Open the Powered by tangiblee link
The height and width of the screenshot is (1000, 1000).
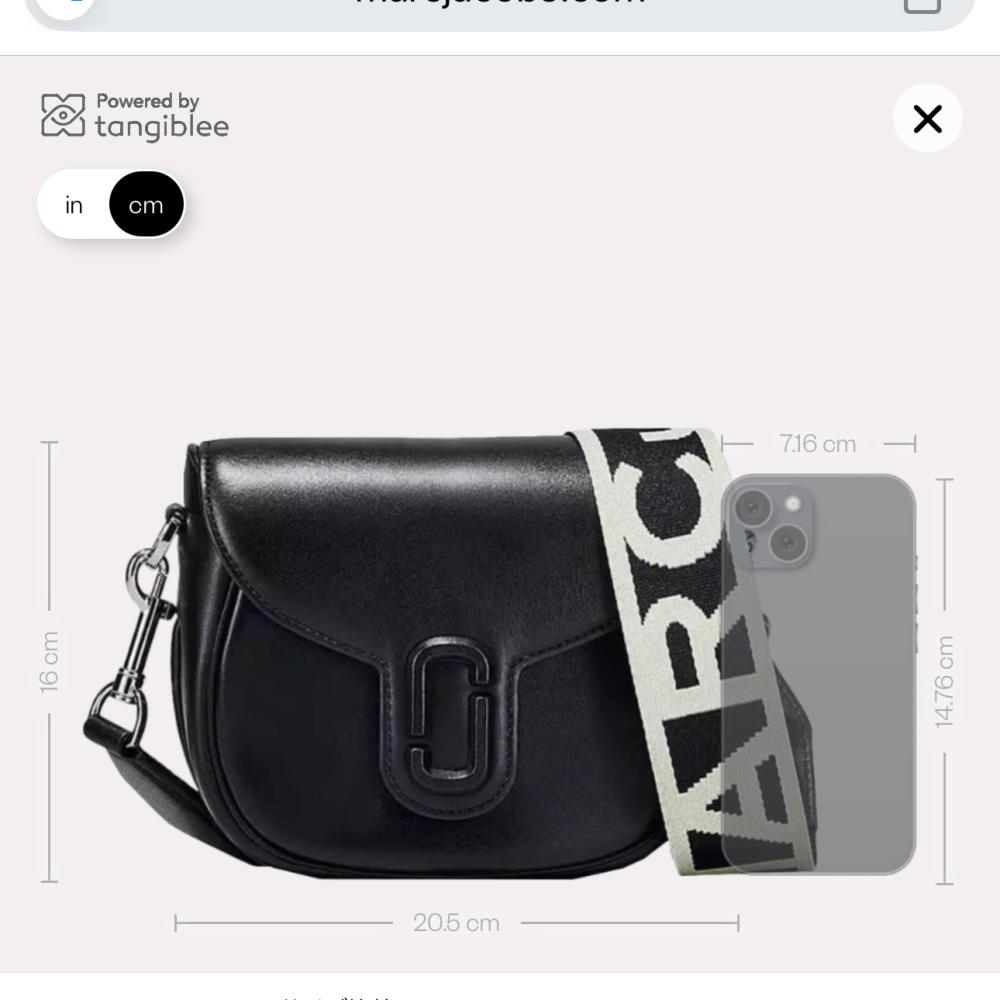(135, 116)
